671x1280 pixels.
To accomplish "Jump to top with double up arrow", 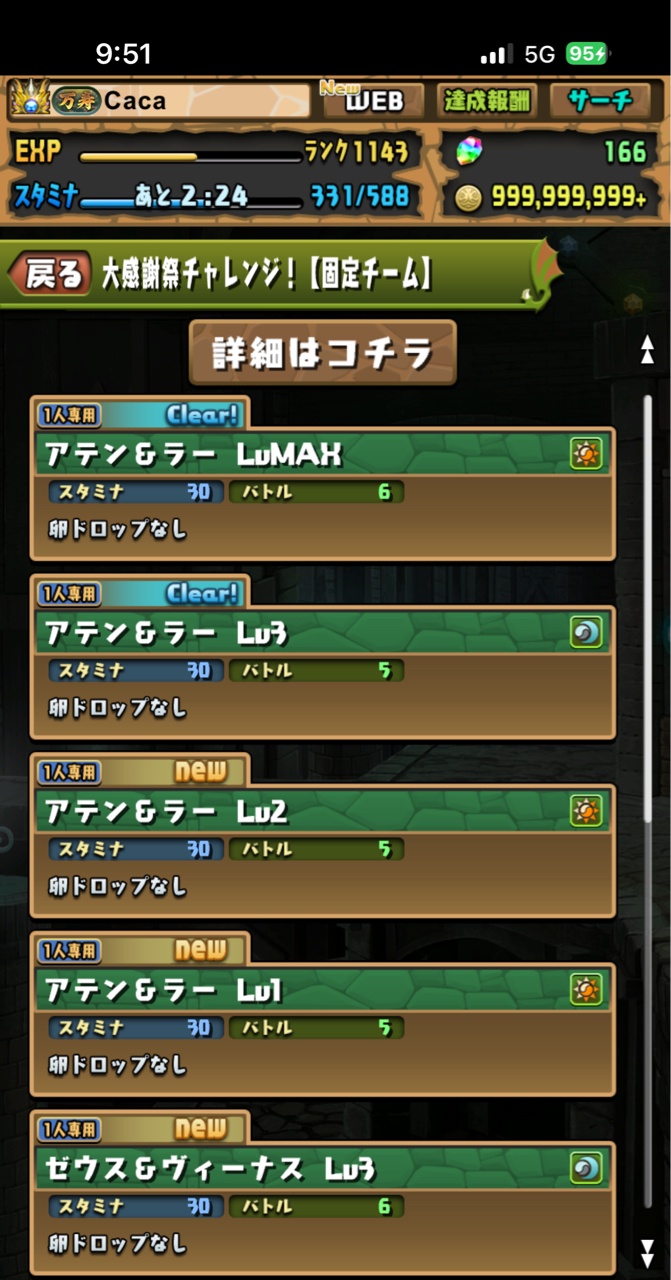I will (x=648, y=350).
